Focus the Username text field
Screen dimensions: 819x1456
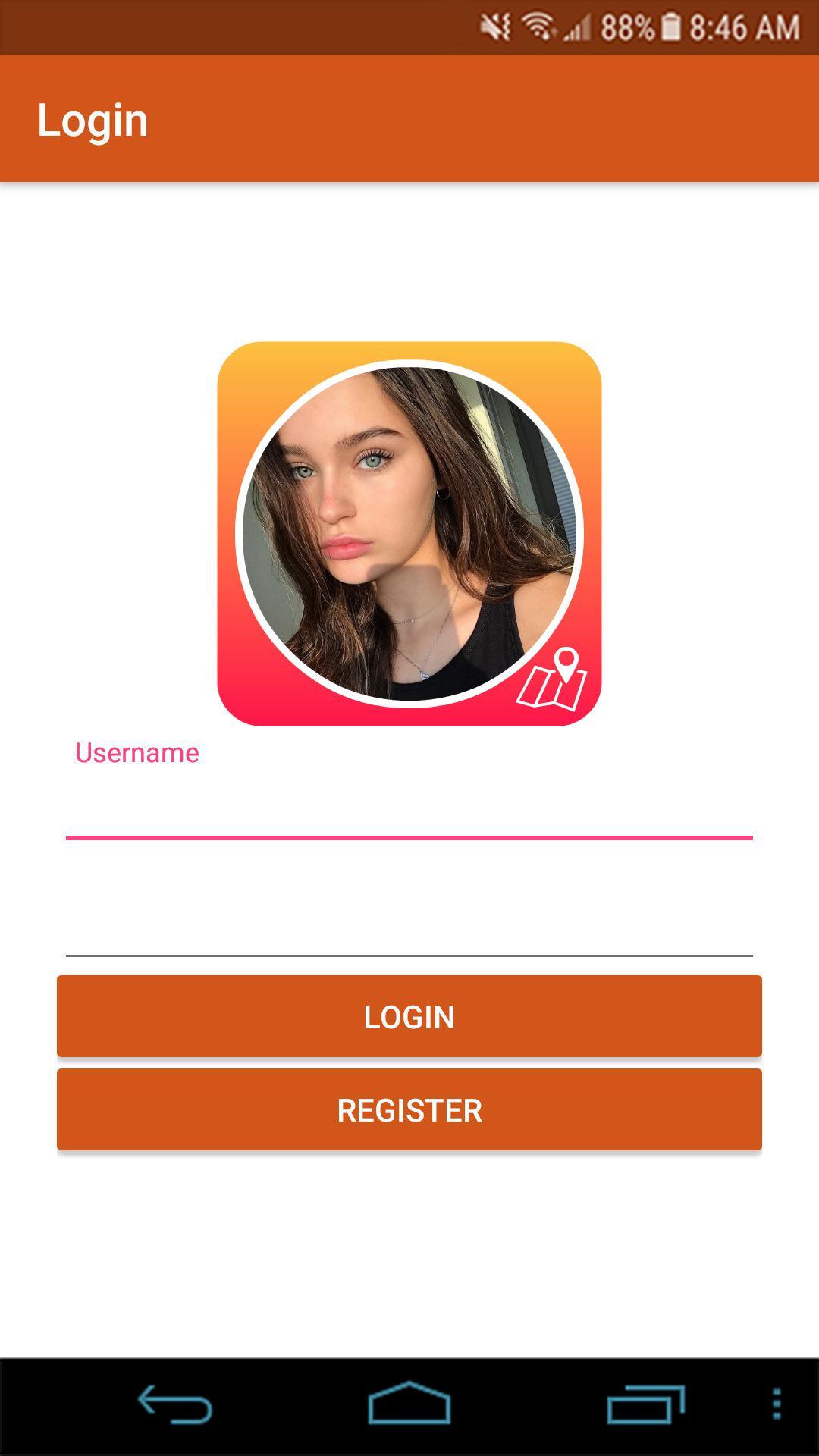coord(409,808)
